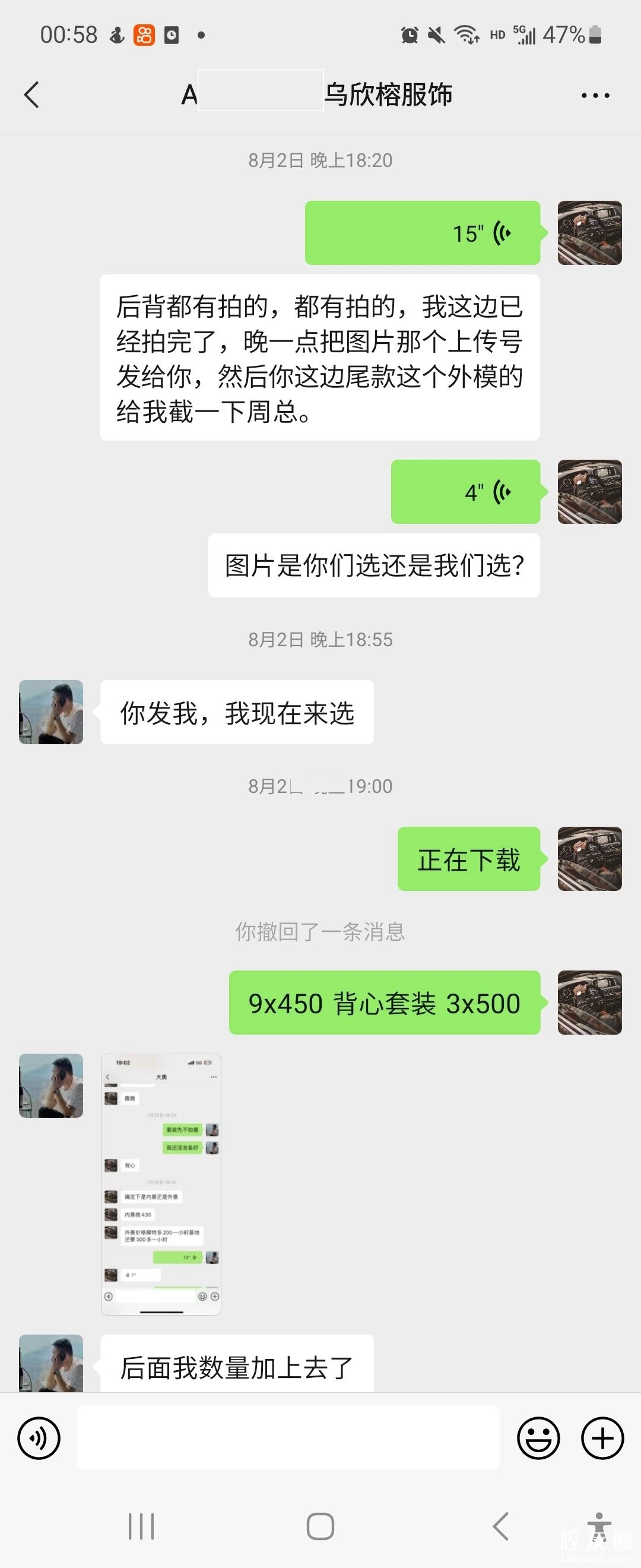Play the 15-second voice message
Viewport: 641px width, 1568px height.
(x=422, y=233)
